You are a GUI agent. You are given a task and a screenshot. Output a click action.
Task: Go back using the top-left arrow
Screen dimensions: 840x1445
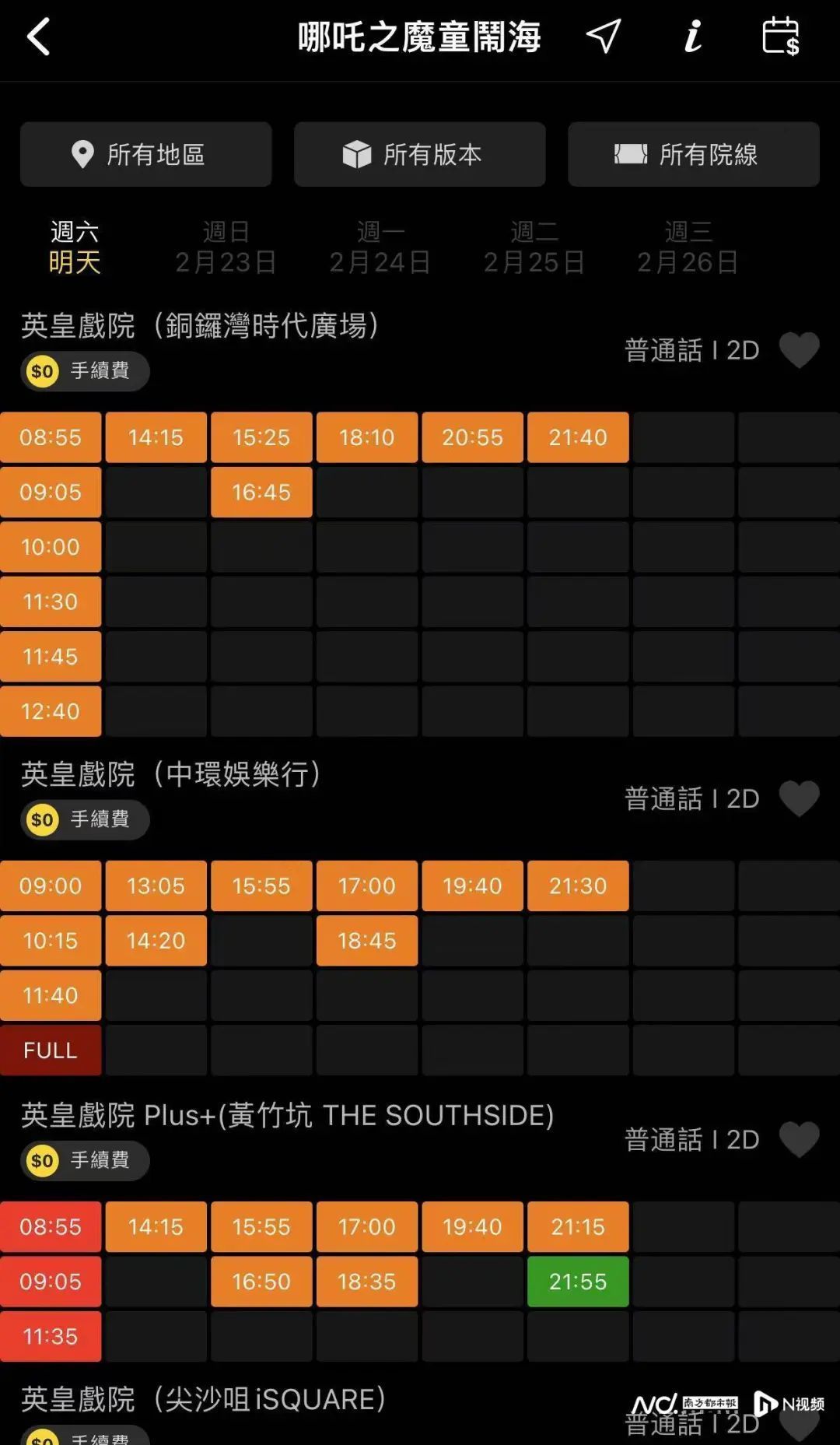(38, 37)
